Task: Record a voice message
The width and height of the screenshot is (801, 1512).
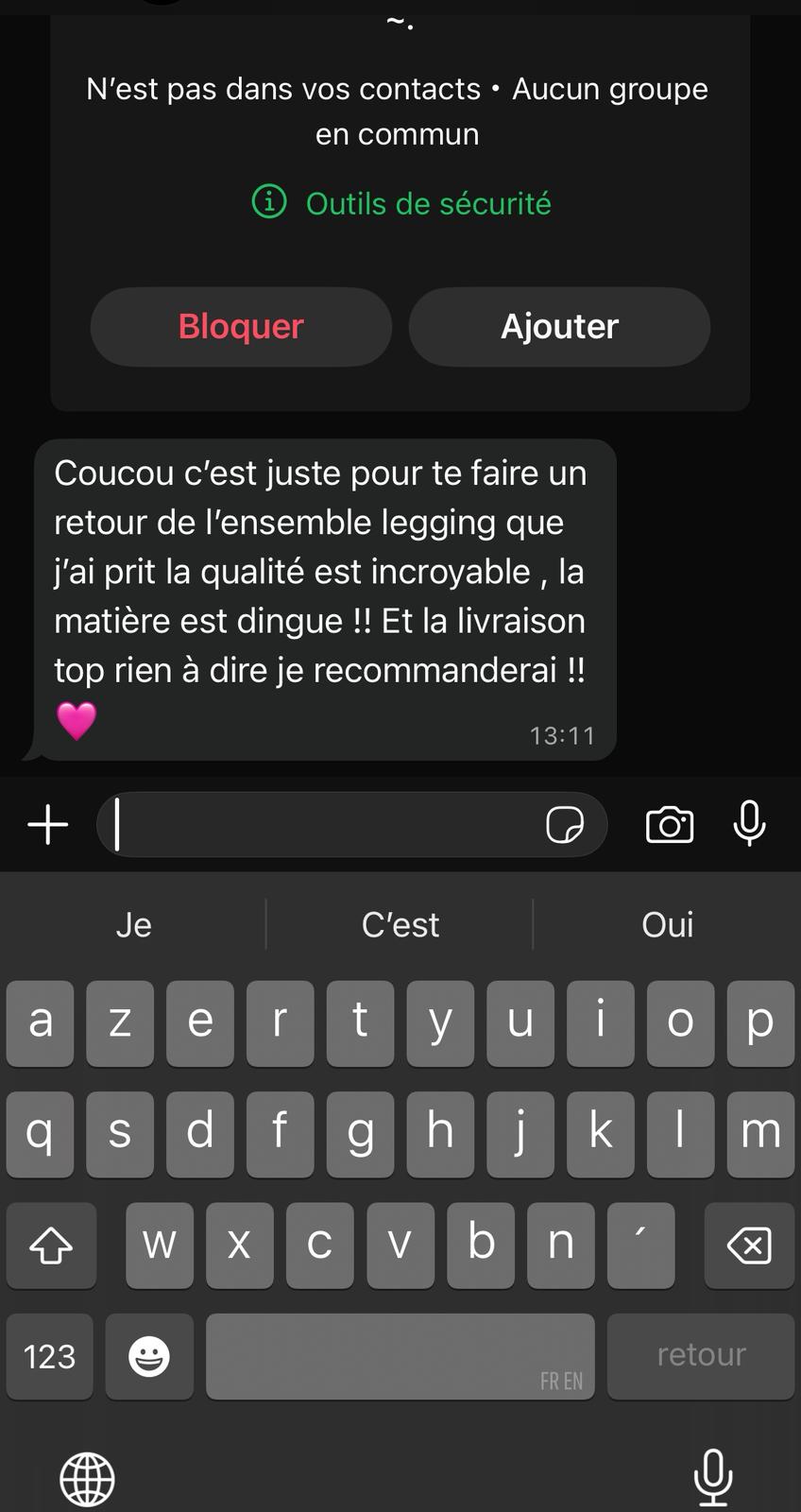Action: point(749,823)
